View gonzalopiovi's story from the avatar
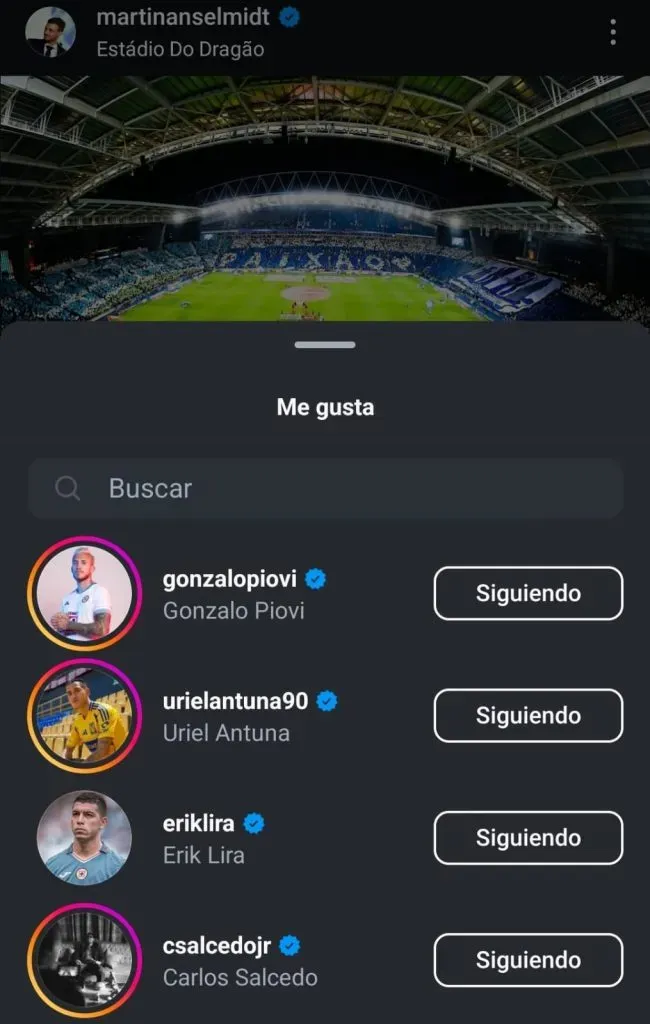 (84, 594)
